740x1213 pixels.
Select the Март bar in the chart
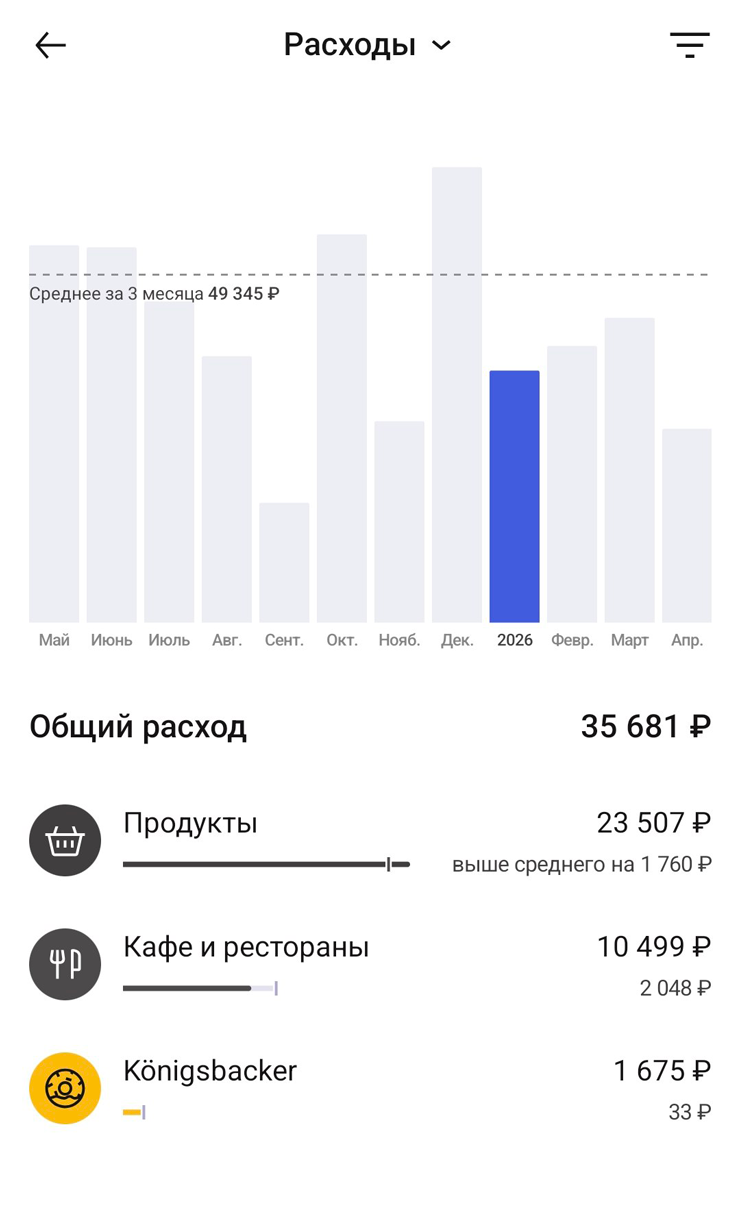point(630,470)
